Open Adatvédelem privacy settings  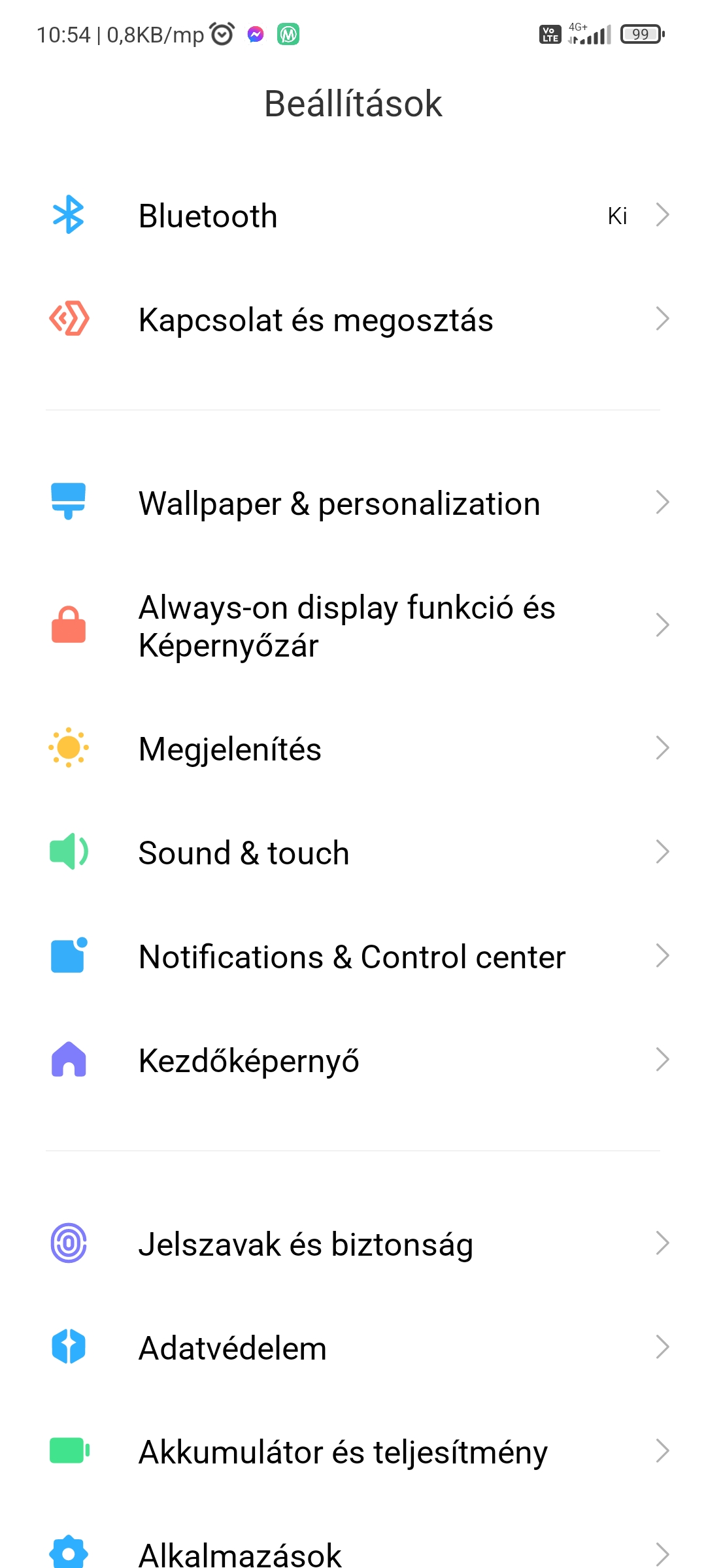click(353, 1348)
